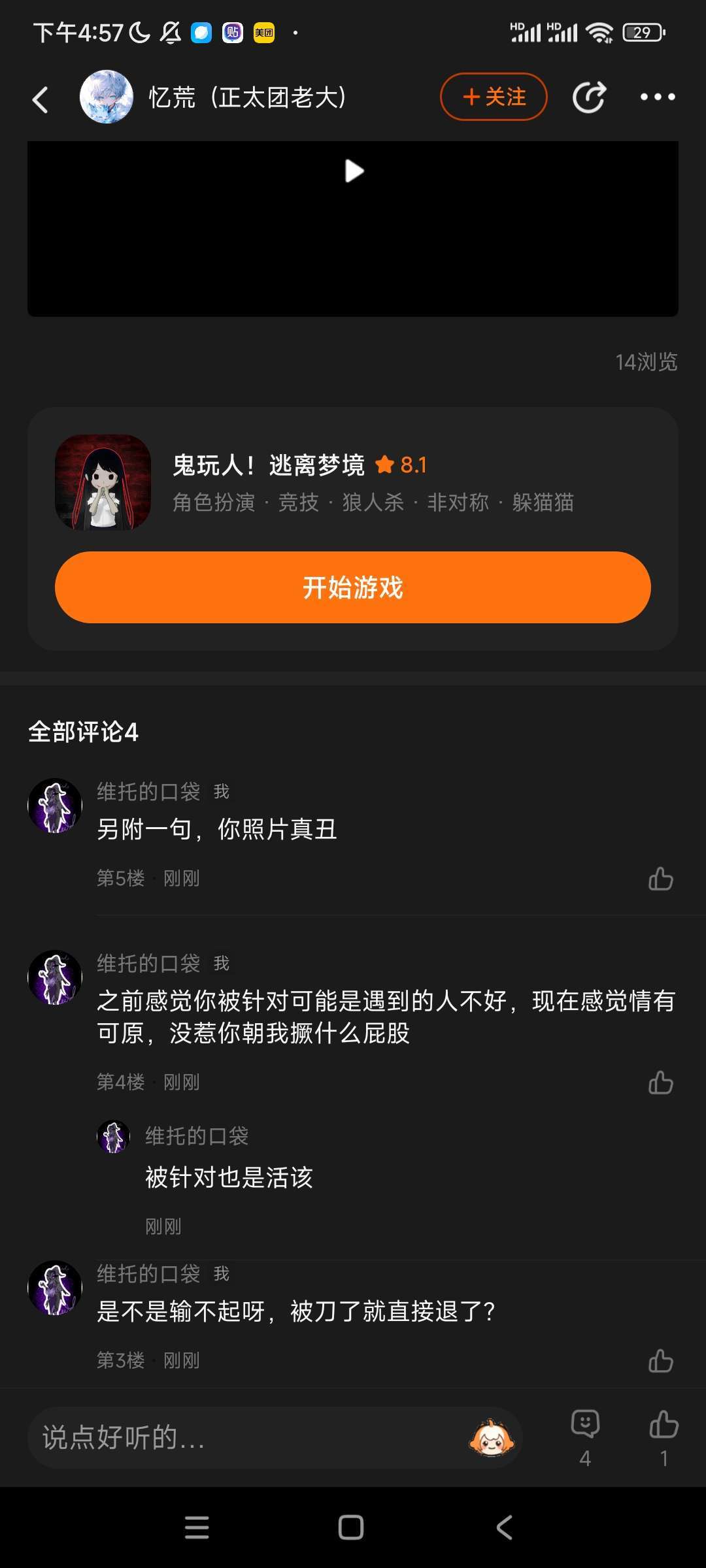Like the 第4楼 comment

click(660, 1083)
